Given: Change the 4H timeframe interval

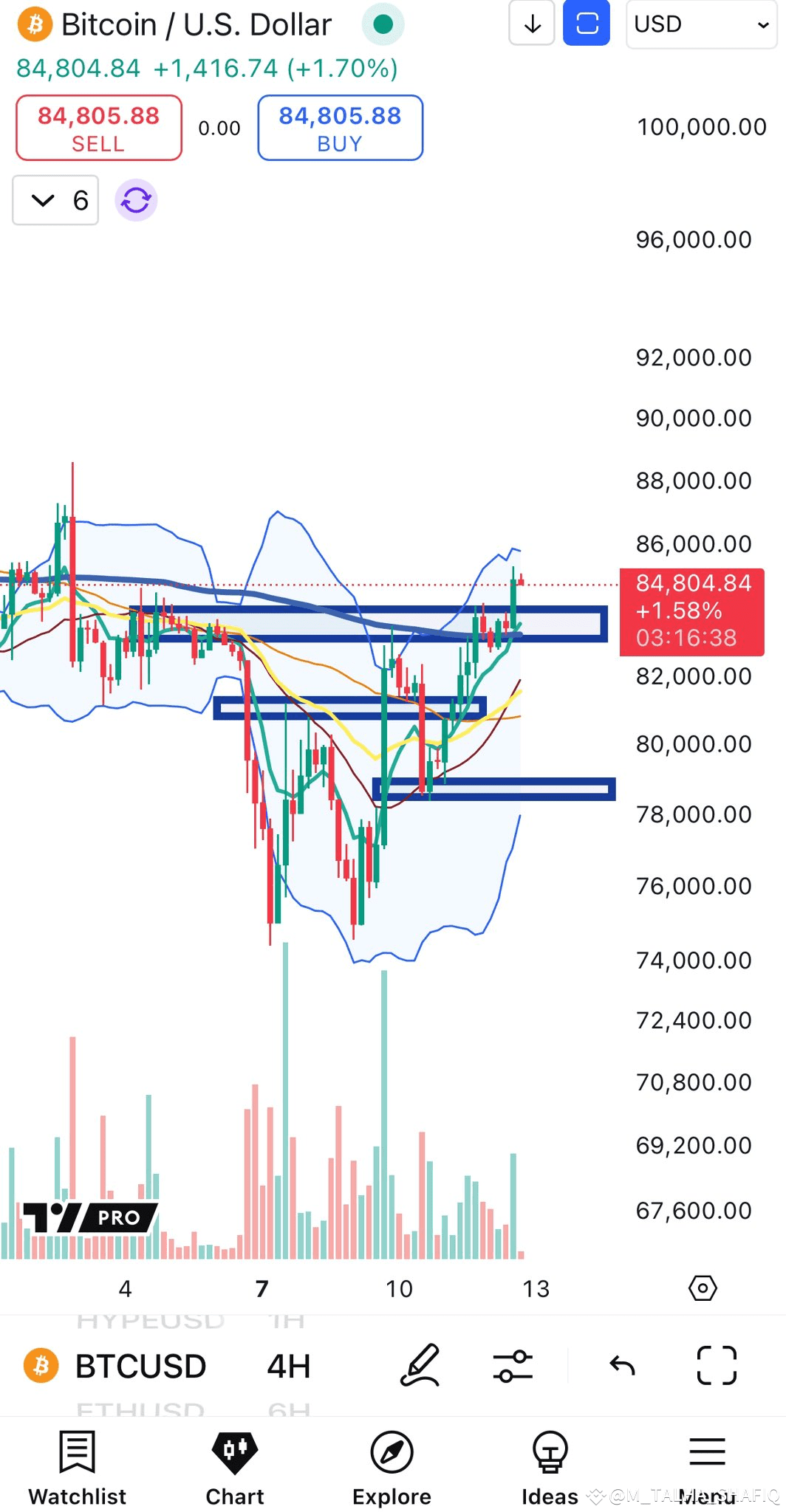Looking at the screenshot, I should 289,1366.
